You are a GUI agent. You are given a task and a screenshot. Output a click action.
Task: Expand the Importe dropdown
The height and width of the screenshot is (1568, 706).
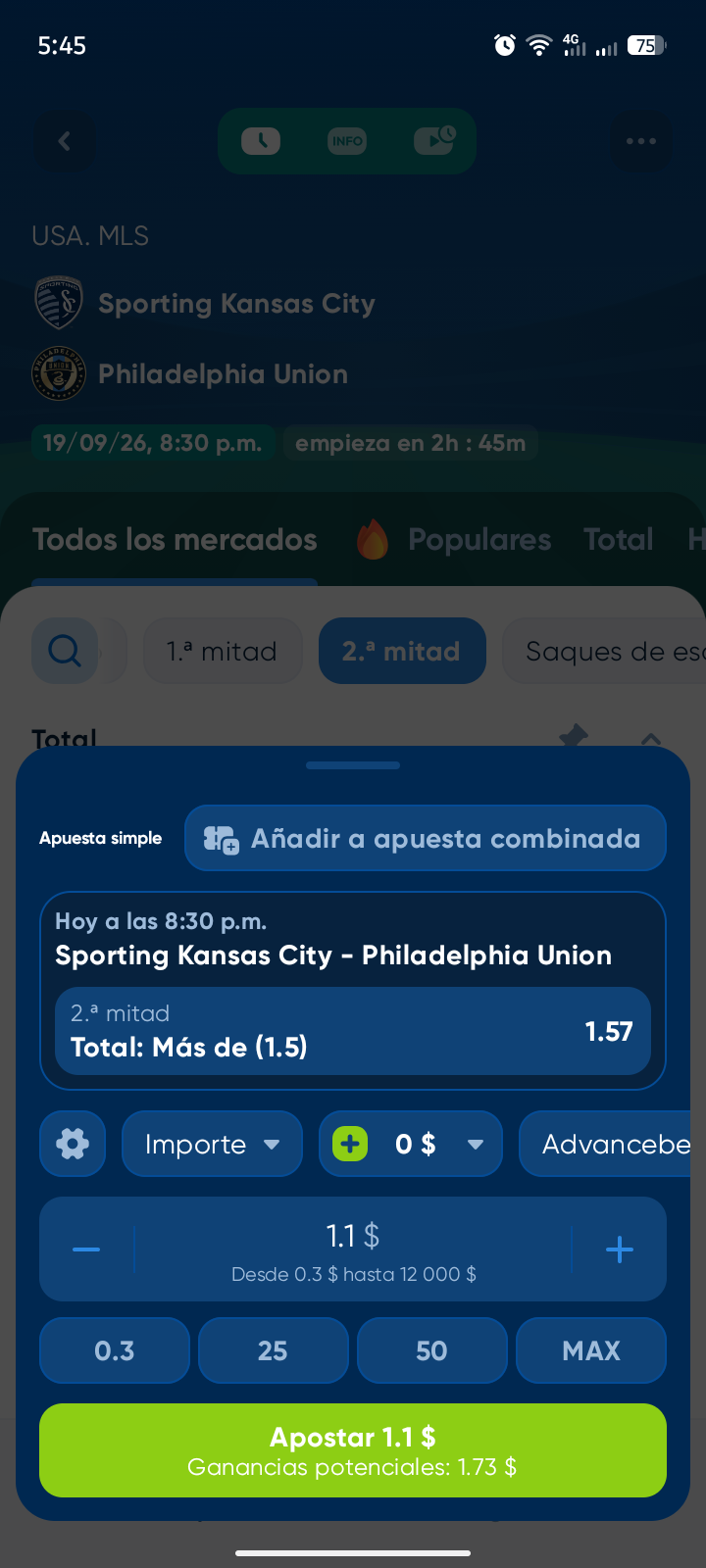point(212,1144)
